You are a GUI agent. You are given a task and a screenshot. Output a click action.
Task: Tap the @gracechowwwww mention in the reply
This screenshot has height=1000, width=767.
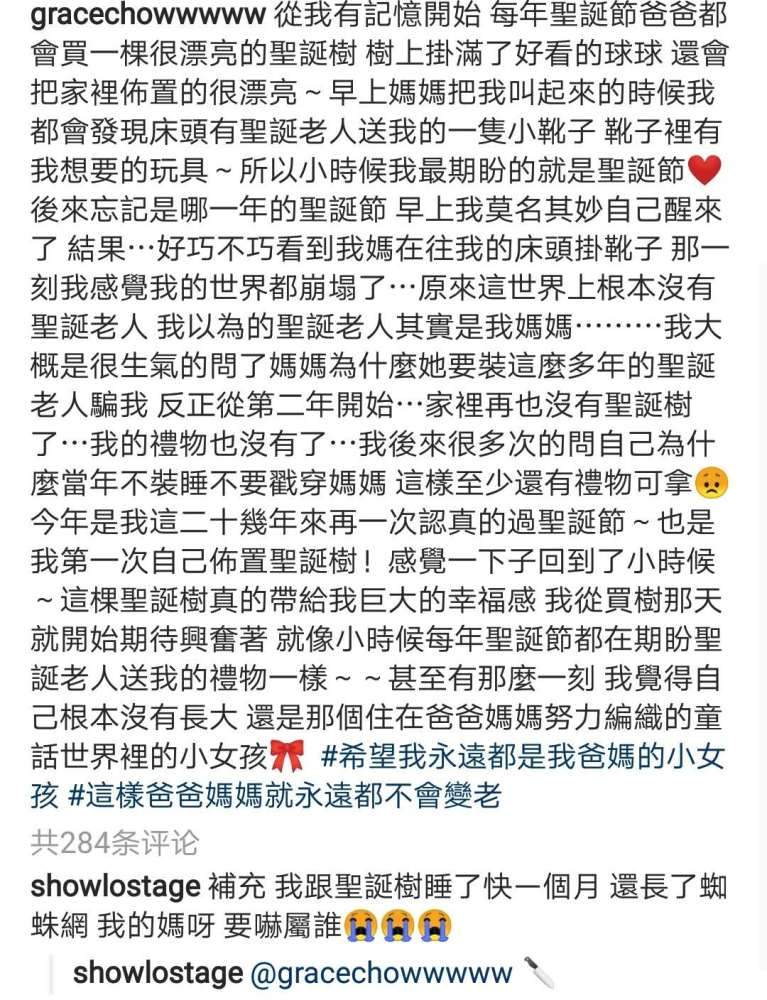coord(383,972)
